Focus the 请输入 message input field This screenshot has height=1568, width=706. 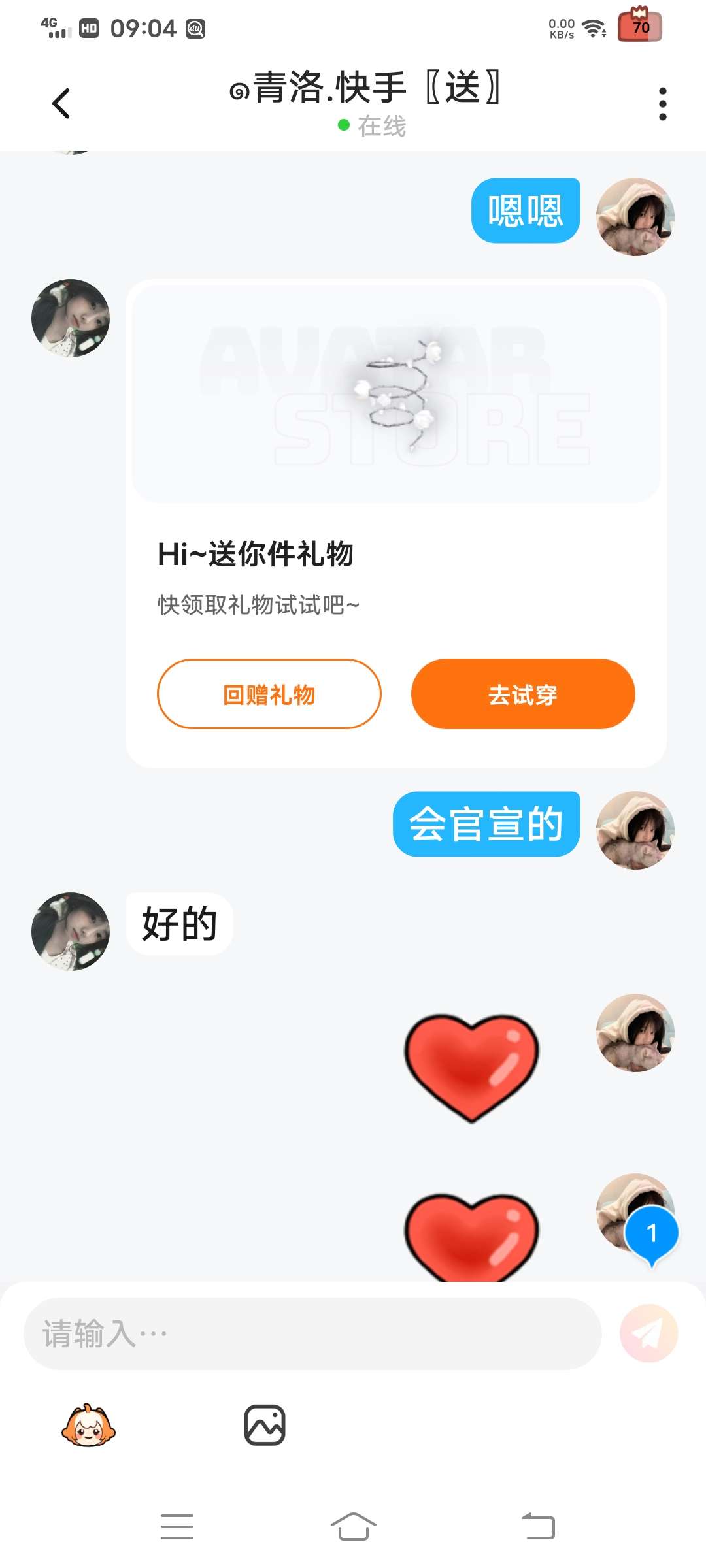pyautogui.click(x=312, y=1333)
